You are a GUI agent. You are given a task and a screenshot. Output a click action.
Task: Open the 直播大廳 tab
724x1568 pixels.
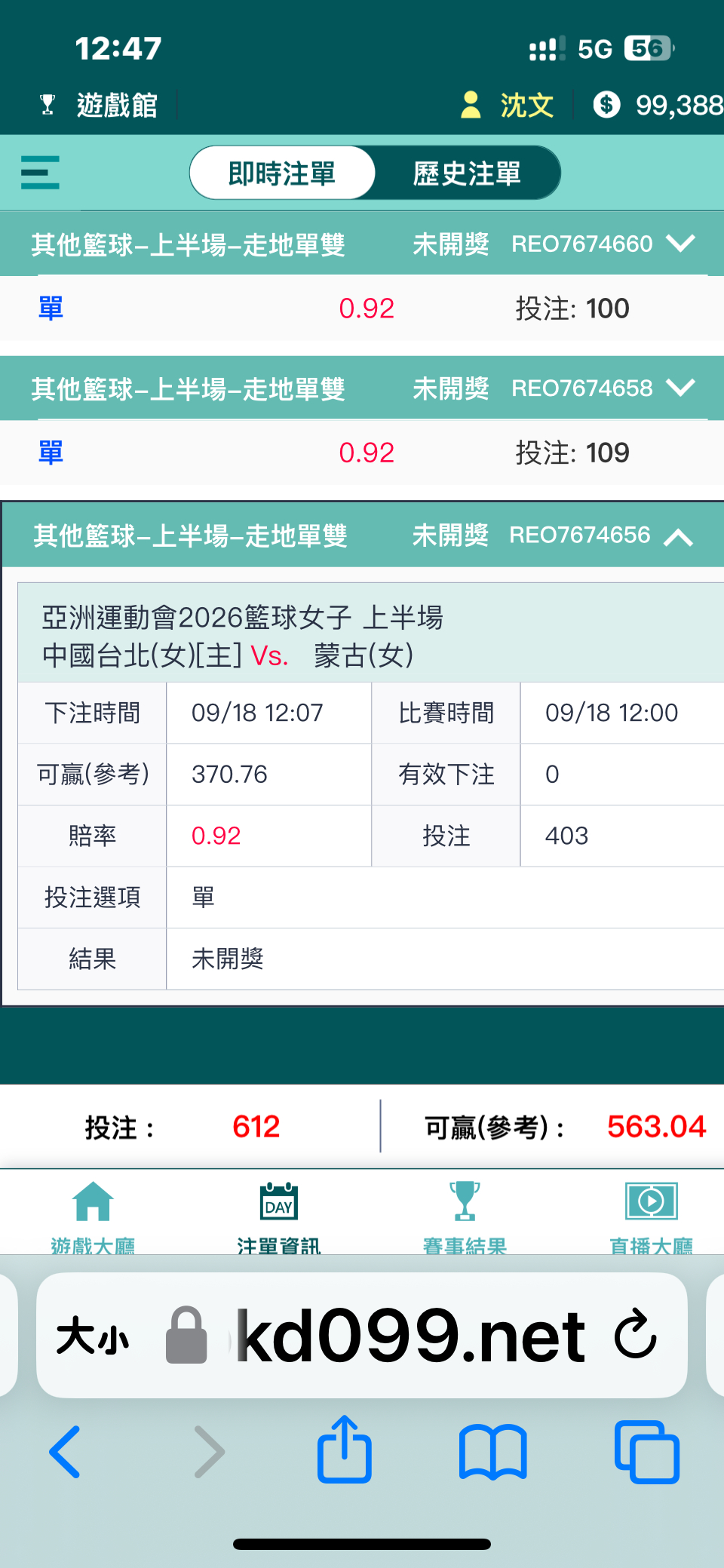click(651, 1216)
